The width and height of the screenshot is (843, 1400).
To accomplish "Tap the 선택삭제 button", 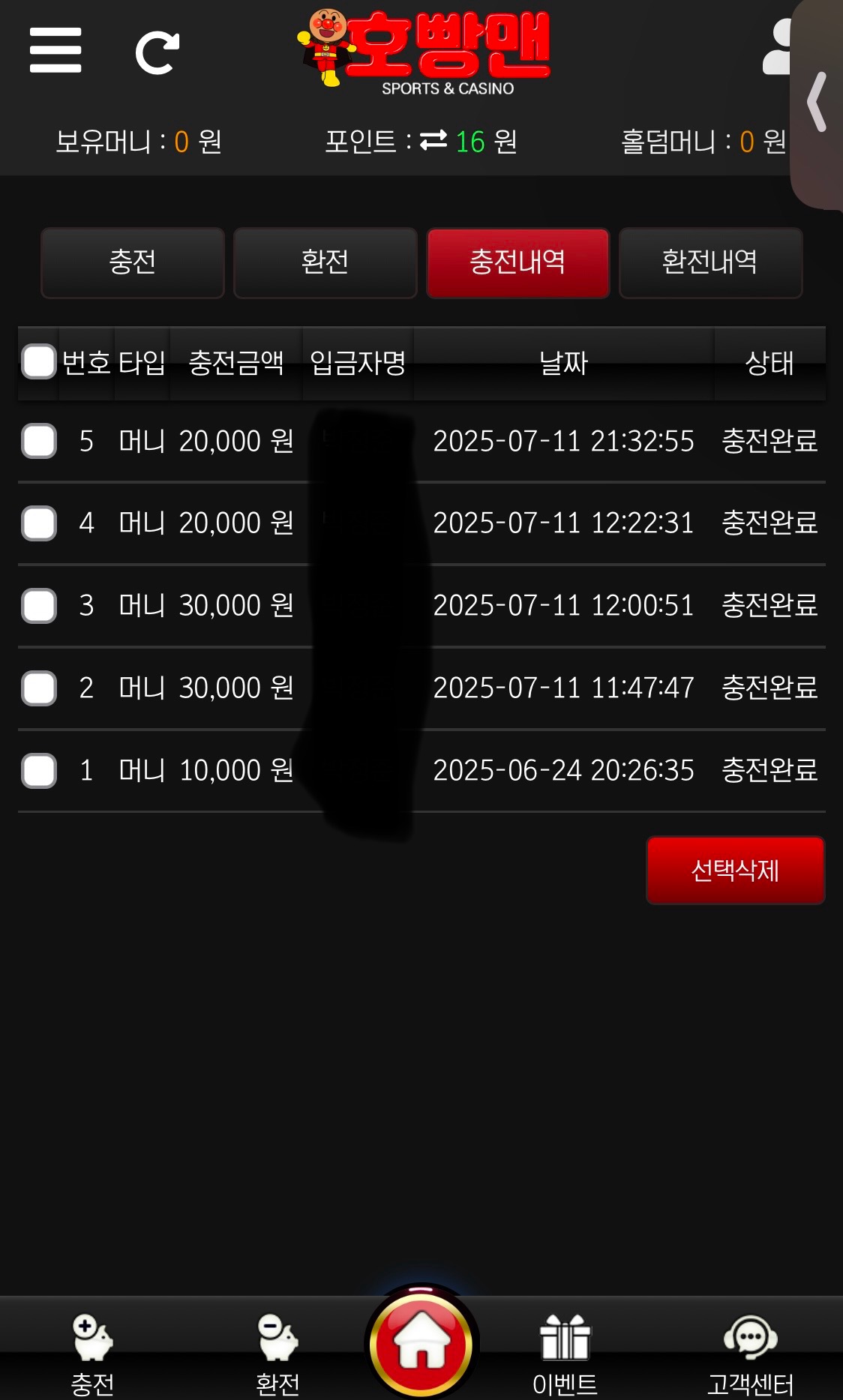I will click(x=735, y=871).
